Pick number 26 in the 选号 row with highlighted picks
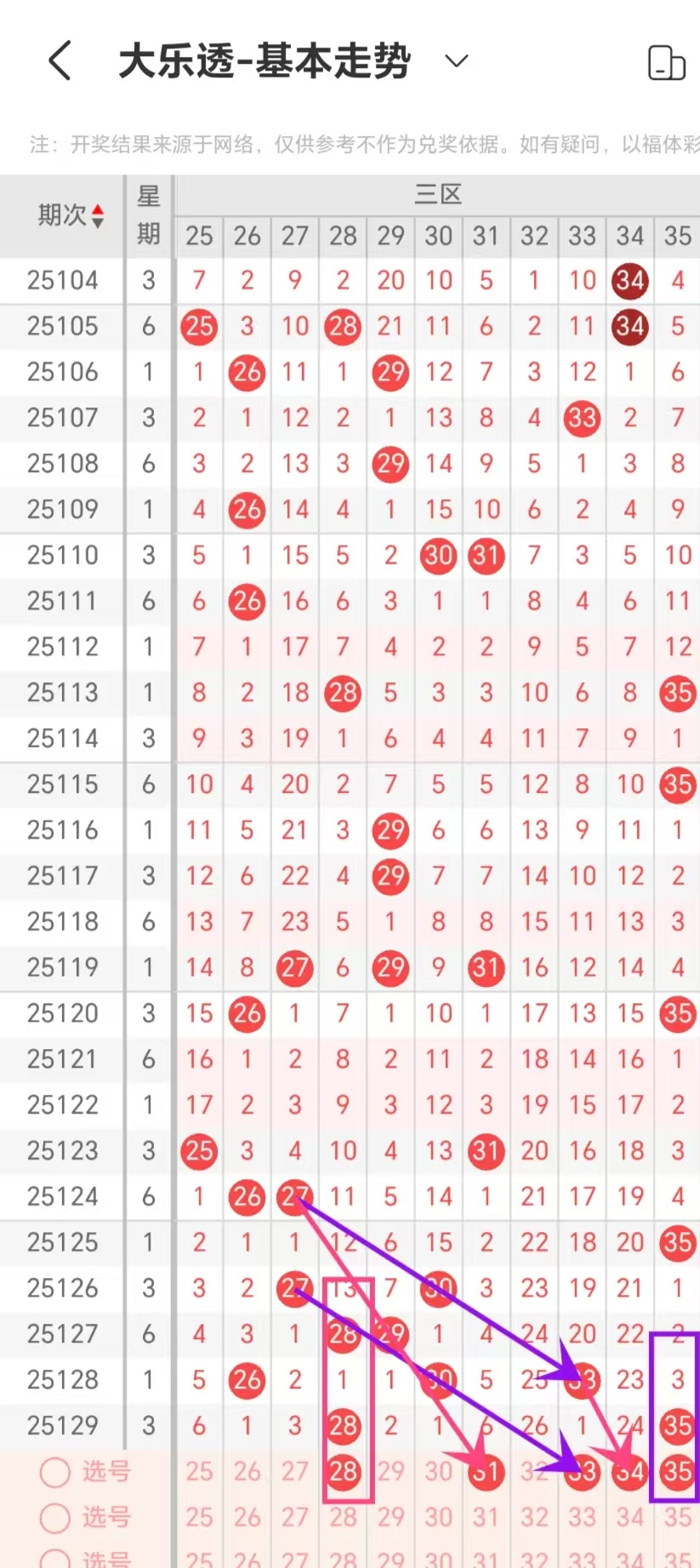 [247, 1472]
